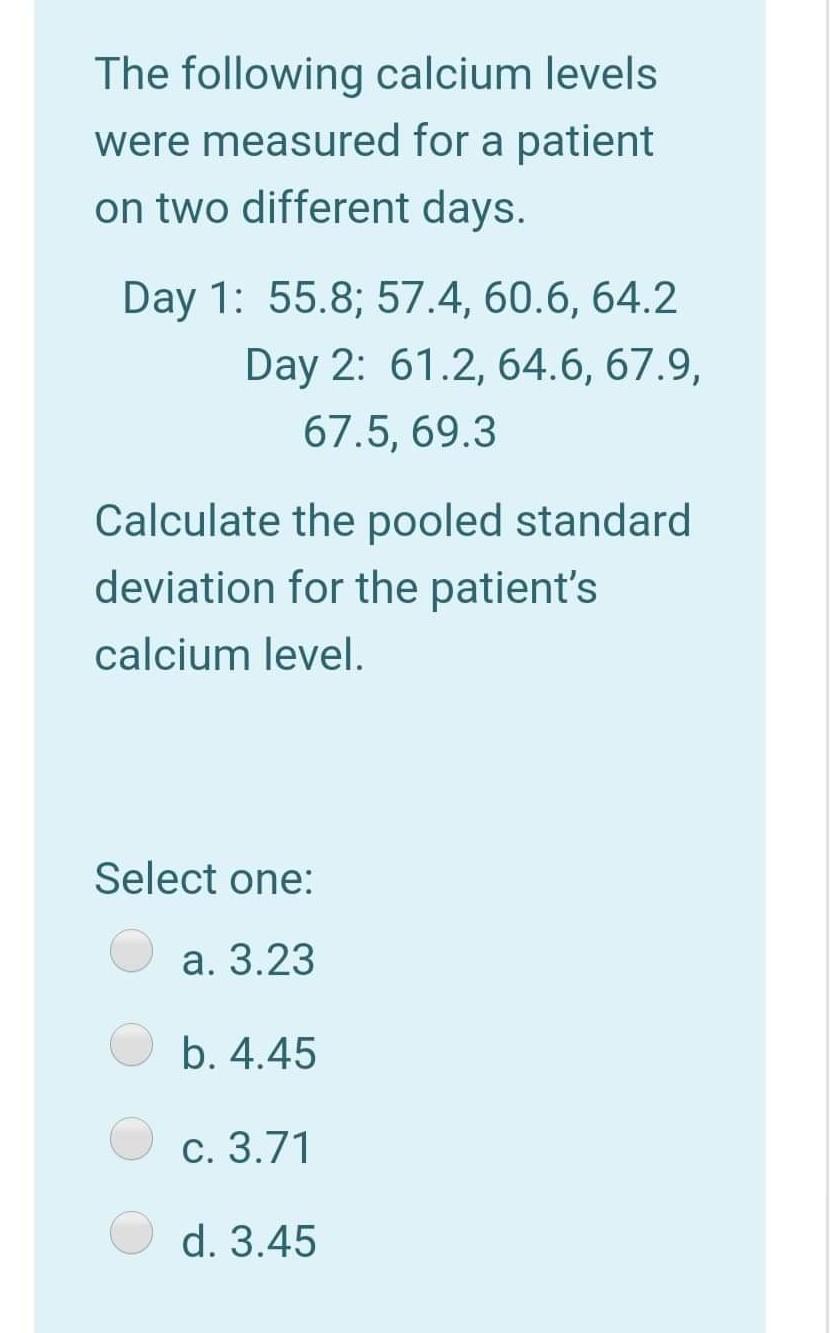This screenshot has width=830, height=1333.
Task: Pick answer c. 3.71
Action: (131, 1139)
